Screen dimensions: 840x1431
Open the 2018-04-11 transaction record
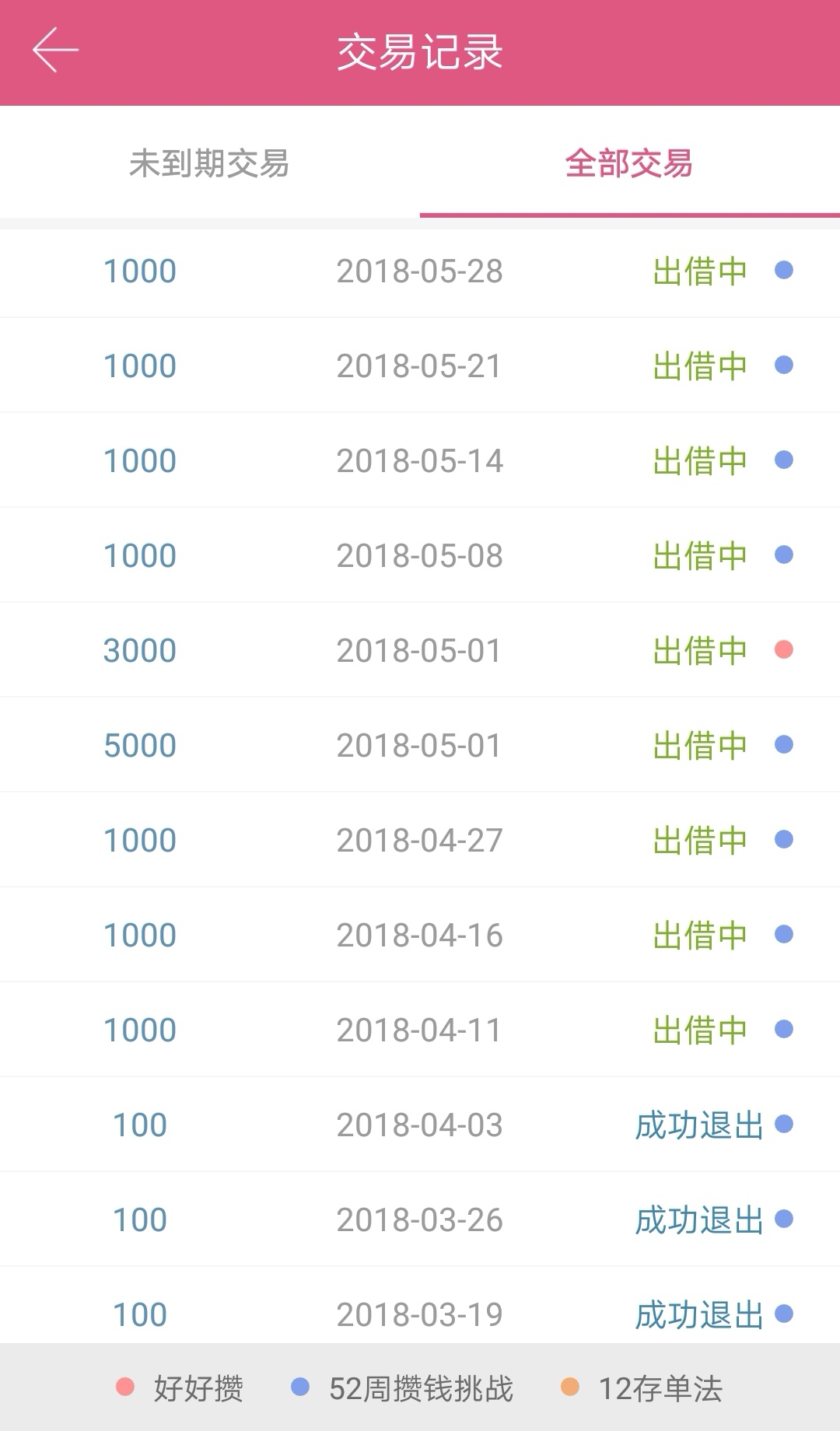coord(420,1030)
